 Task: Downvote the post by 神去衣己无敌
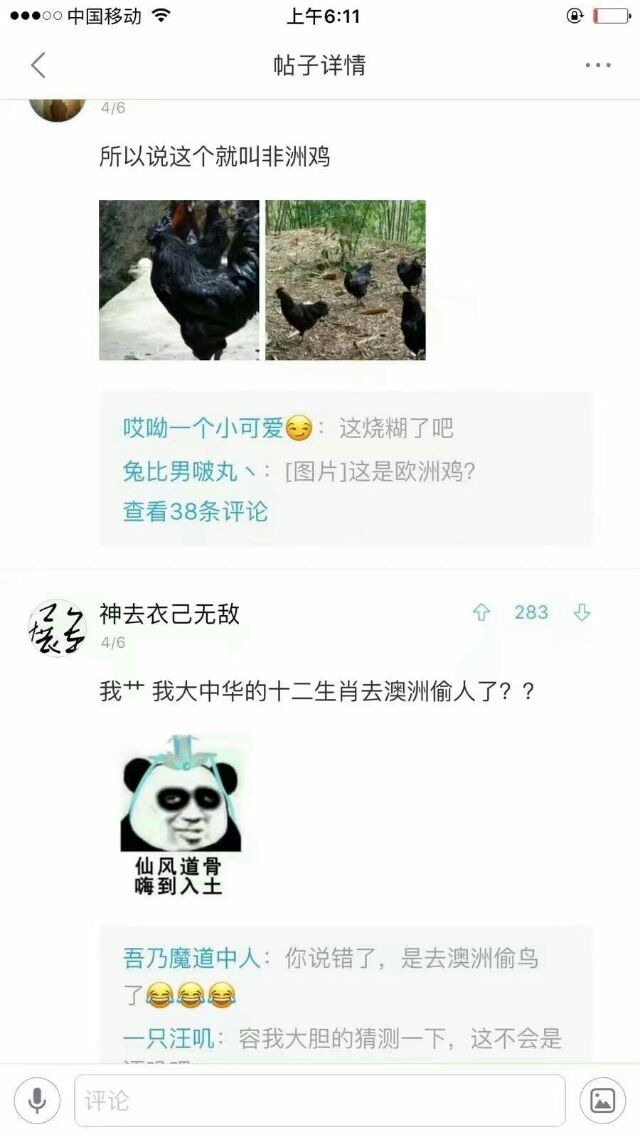point(582,613)
